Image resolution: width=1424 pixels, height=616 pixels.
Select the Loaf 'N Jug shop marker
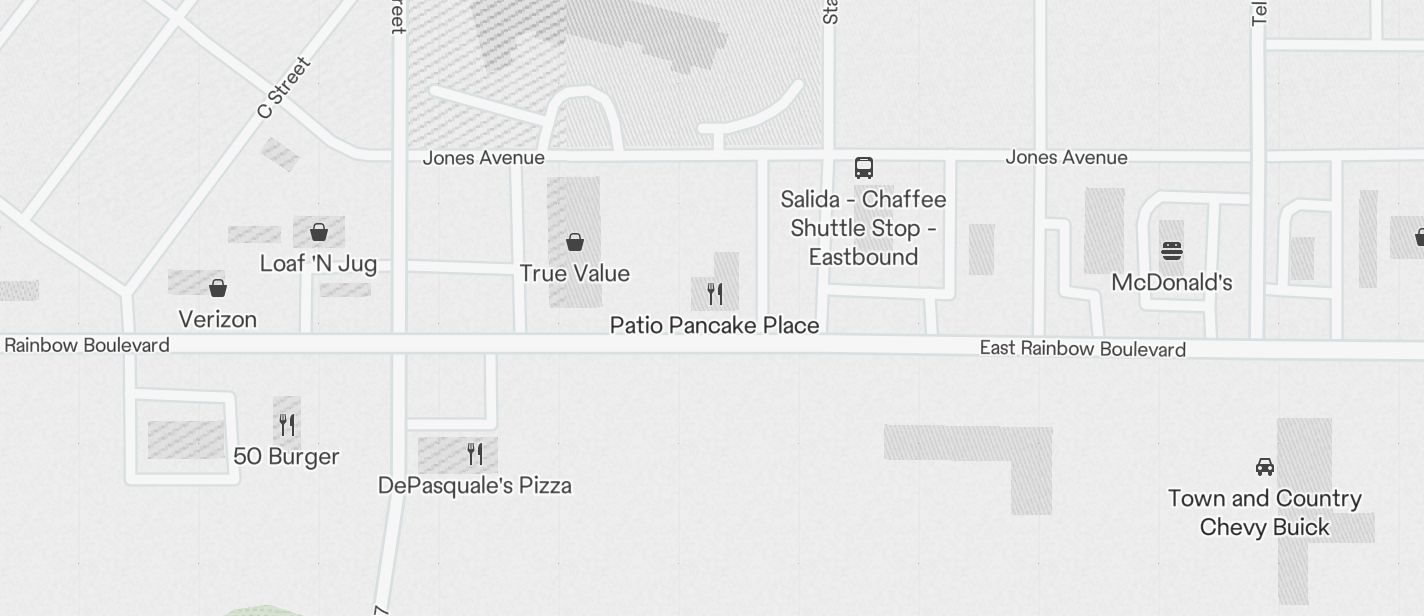tap(318, 233)
